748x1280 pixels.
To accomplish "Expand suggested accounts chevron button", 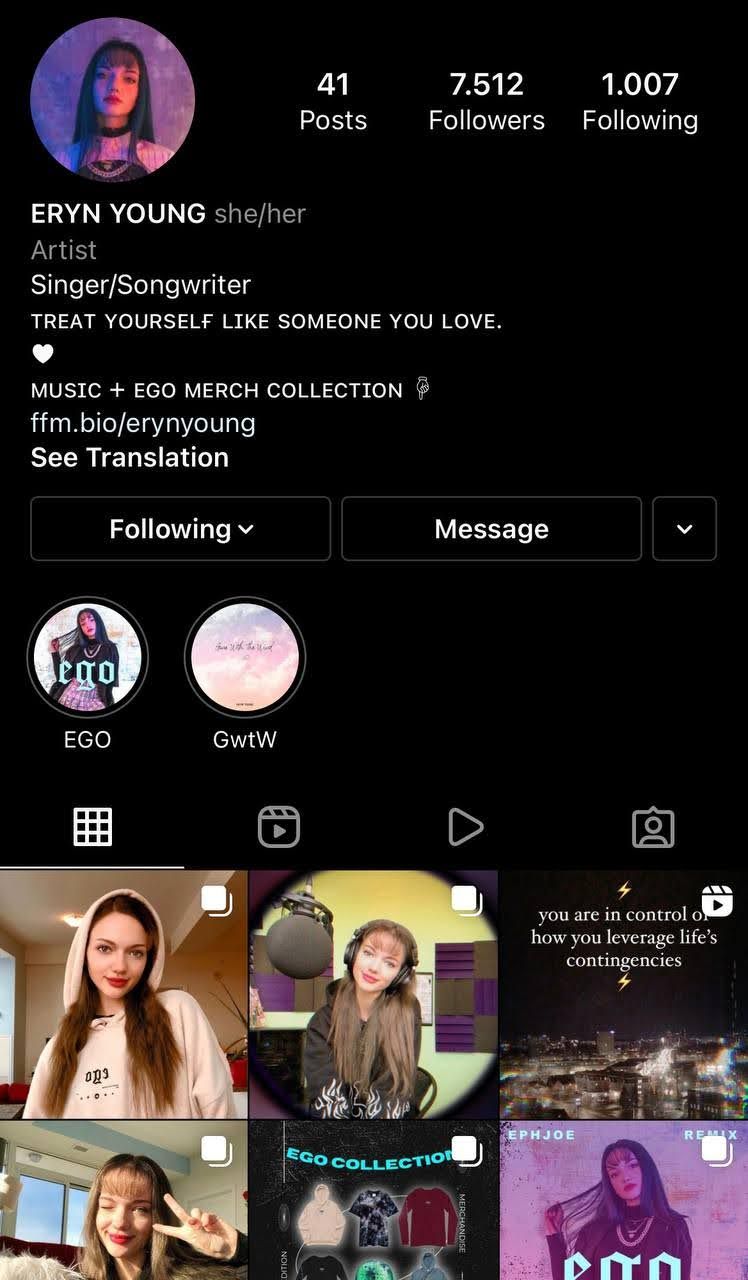I will coord(684,528).
